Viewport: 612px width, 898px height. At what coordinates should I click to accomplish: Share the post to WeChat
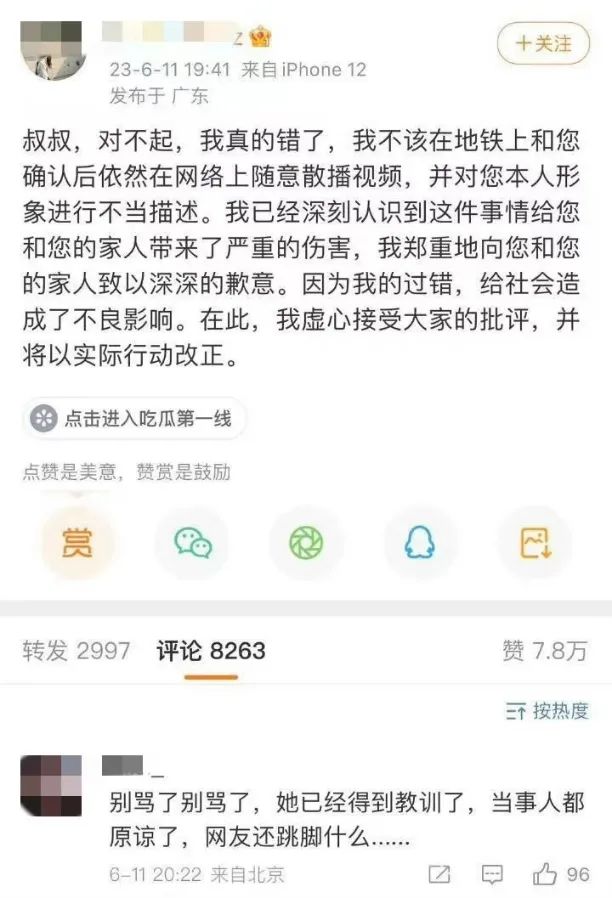pos(192,542)
